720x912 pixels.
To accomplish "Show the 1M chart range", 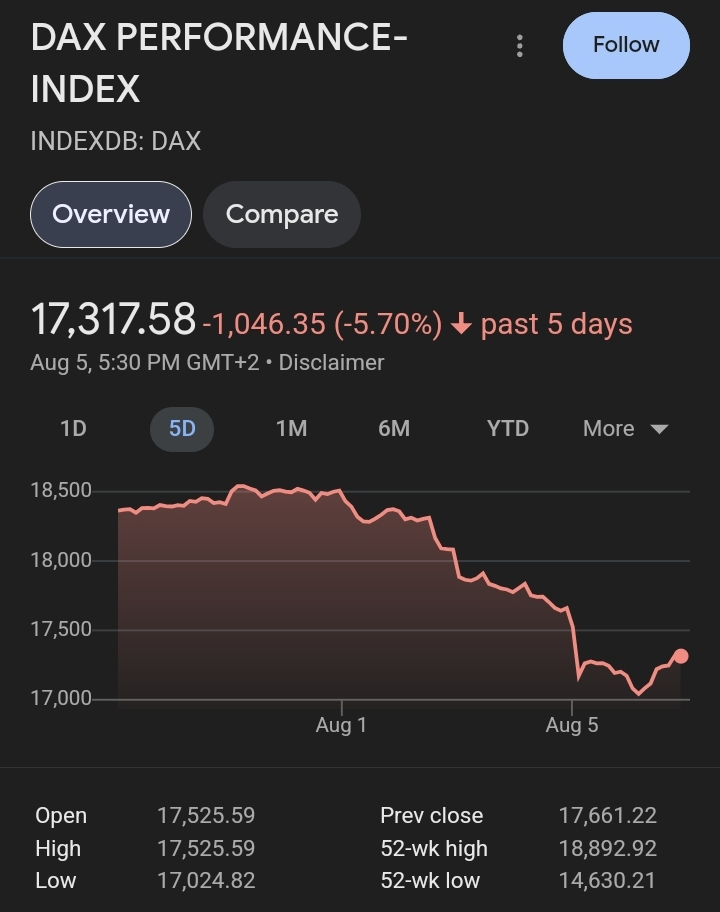I will point(291,429).
